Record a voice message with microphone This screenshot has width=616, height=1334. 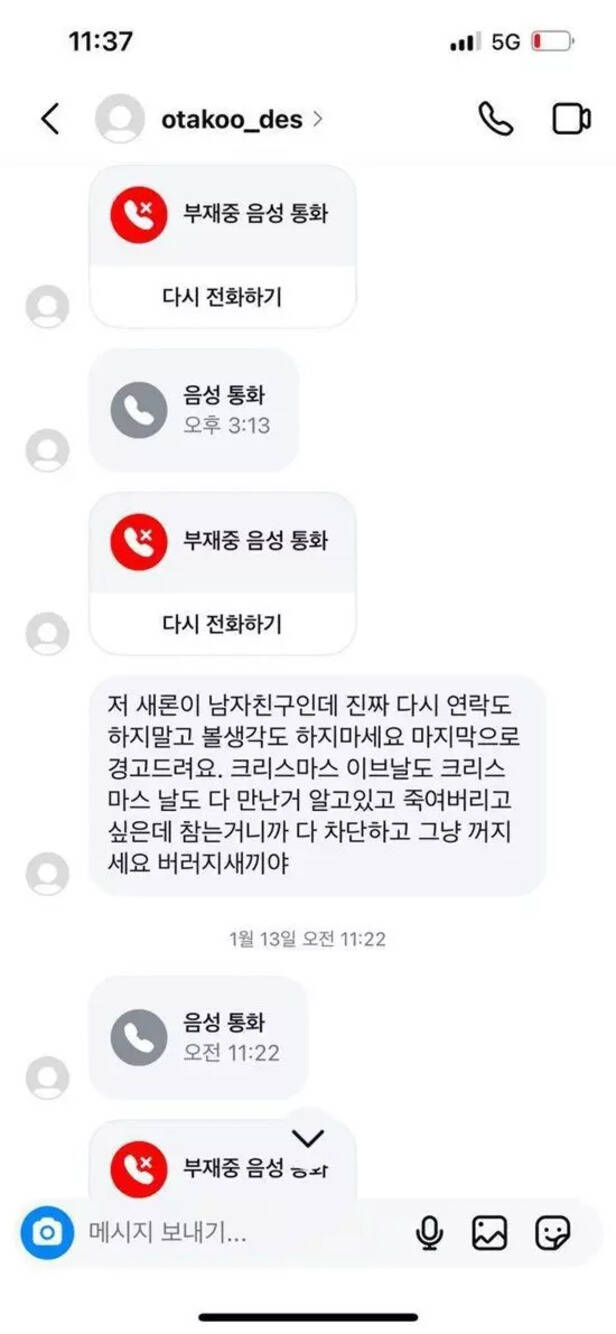click(429, 1233)
